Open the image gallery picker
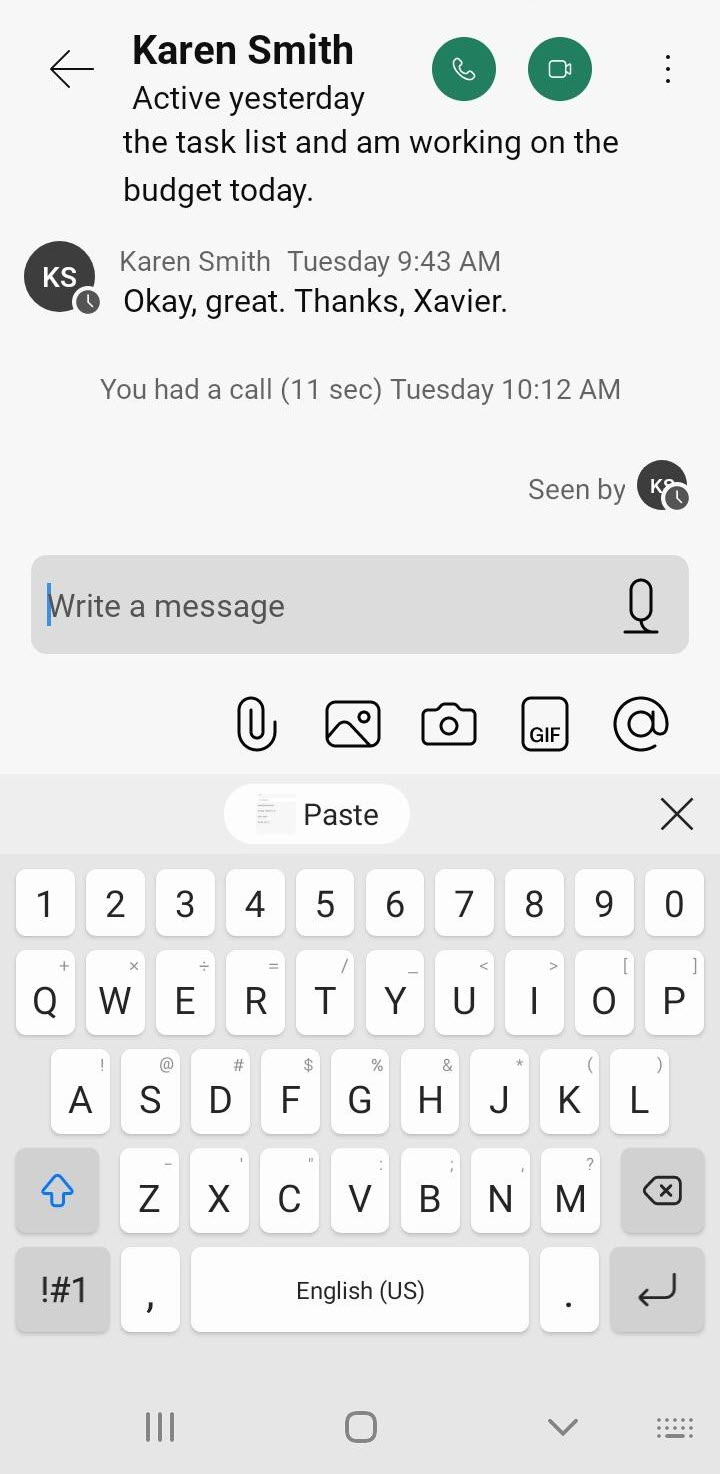The image size is (720, 1474). (x=353, y=724)
